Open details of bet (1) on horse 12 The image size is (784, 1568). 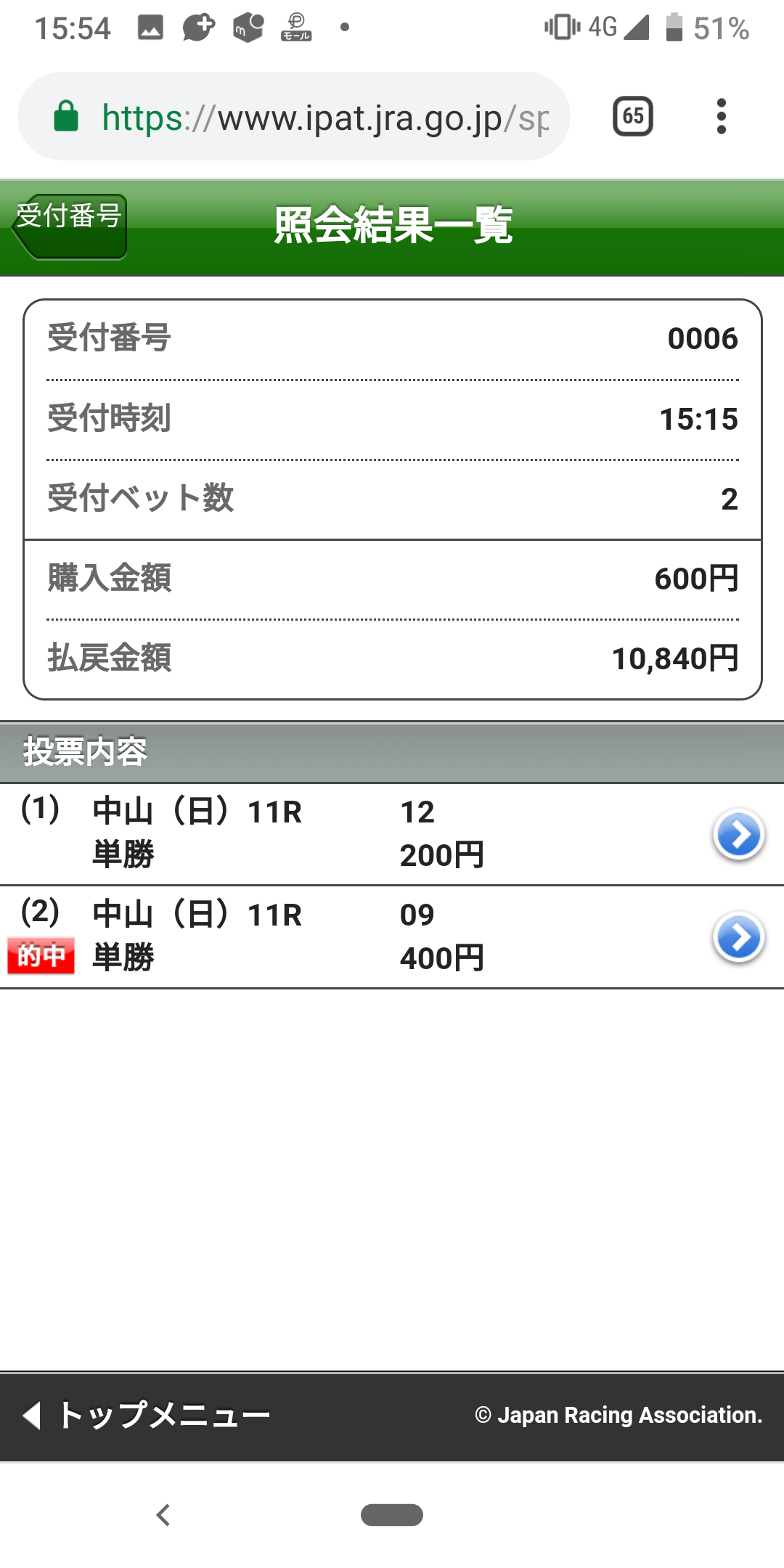pyautogui.click(x=738, y=834)
